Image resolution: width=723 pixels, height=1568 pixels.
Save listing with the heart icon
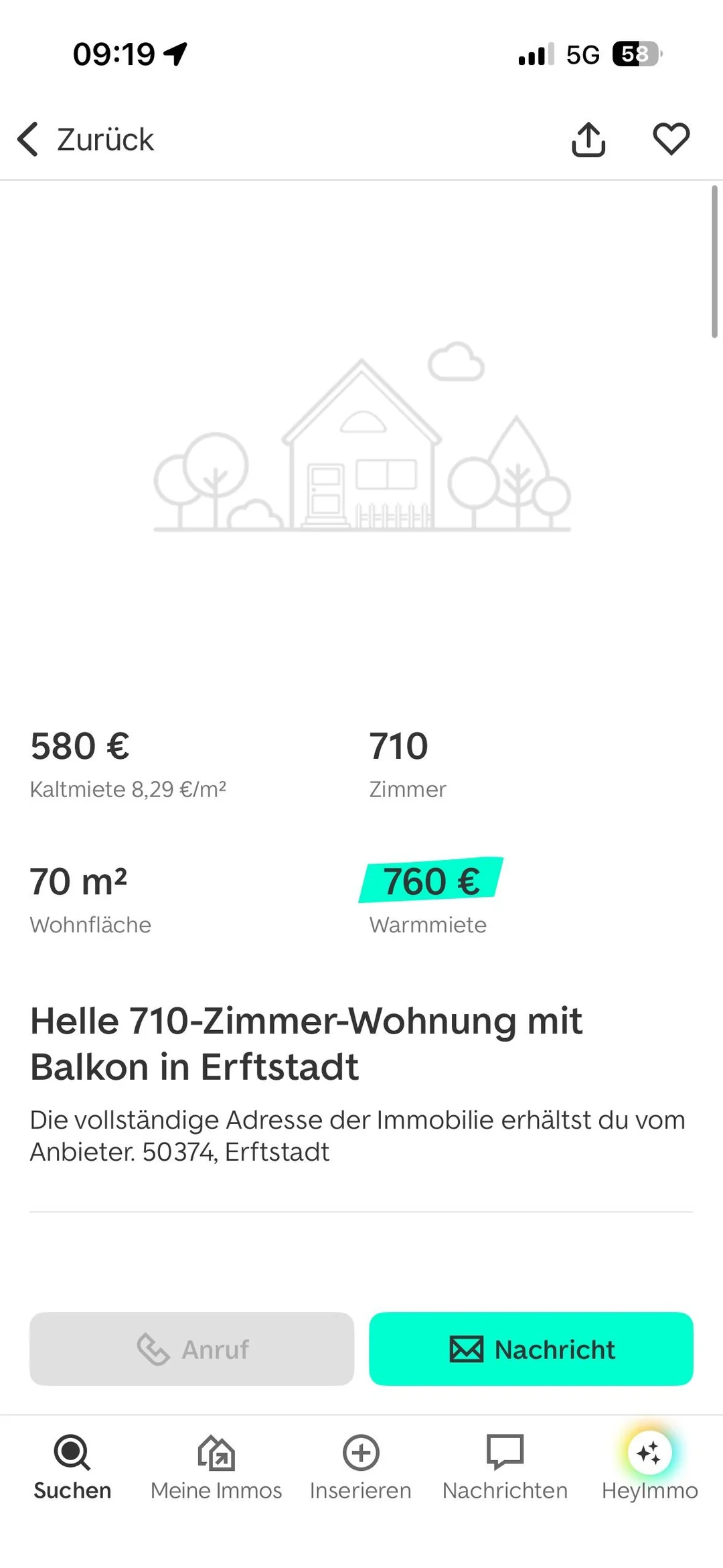(671, 139)
